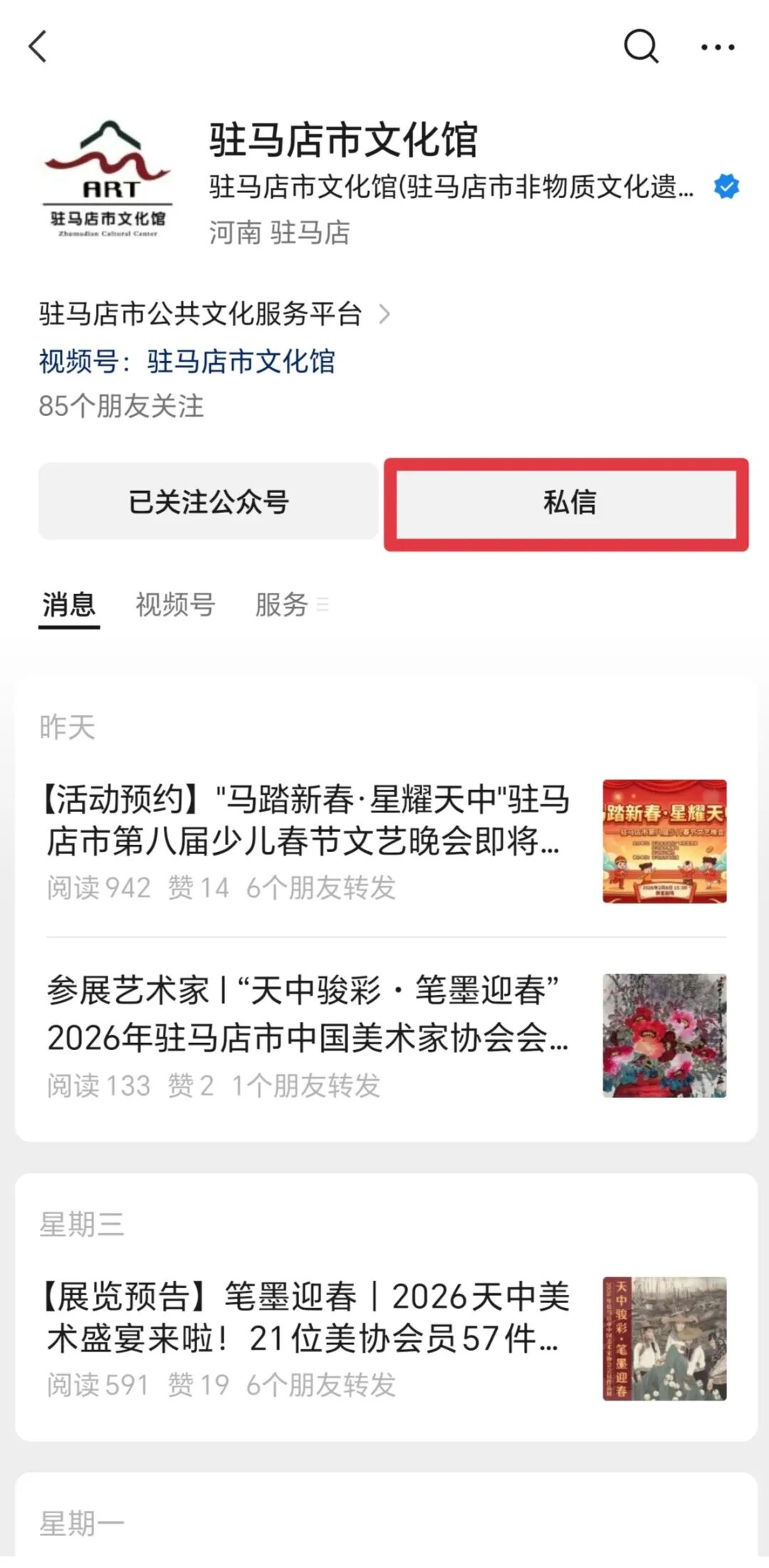The width and height of the screenshot is (769, 1568).
Task: Open 参展艺术家 天中骏彩·笔墨迎春 article
Action: click(308, 1014)
